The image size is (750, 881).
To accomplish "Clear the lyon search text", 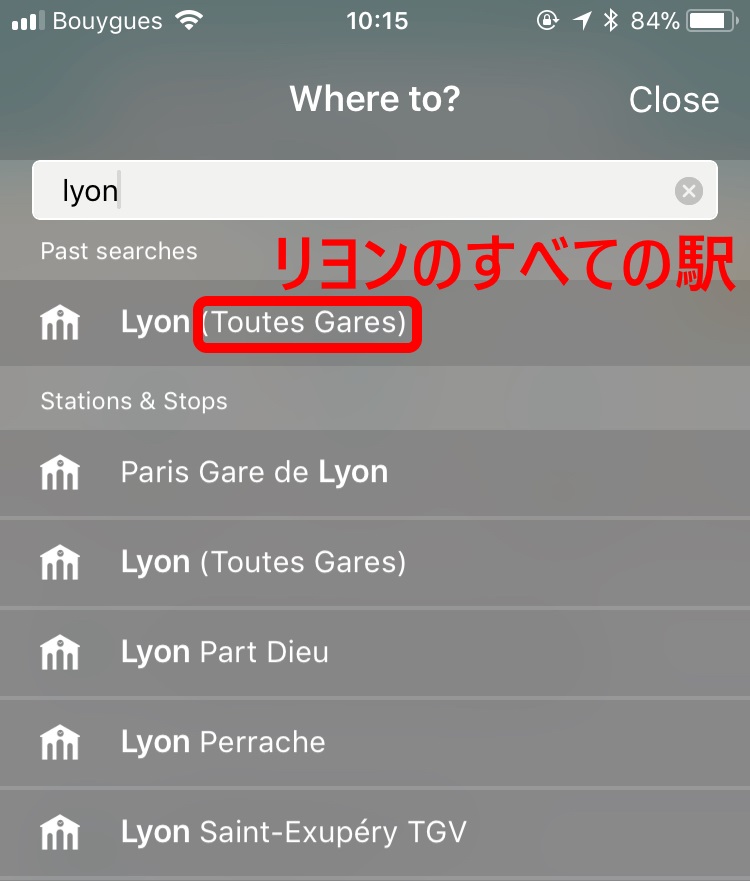I will [x=688, y=191].
